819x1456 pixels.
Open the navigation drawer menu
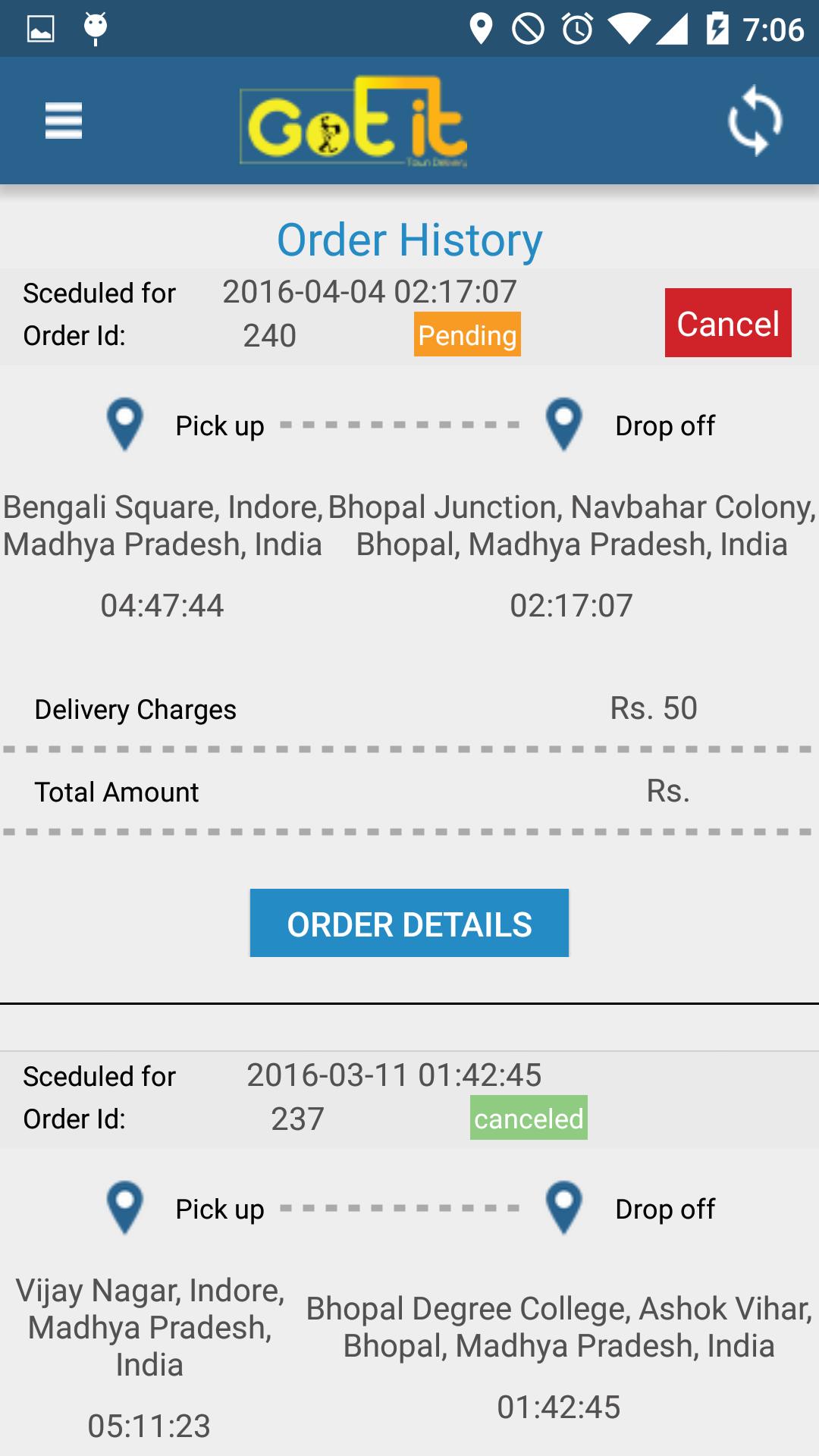(x=63, y=121)
